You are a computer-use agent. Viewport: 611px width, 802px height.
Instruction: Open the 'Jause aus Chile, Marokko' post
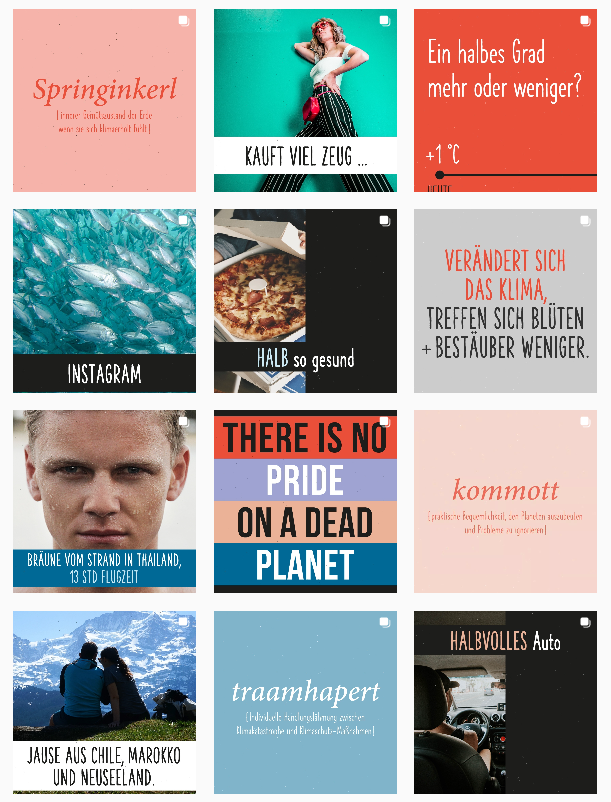tap(104, 700)
